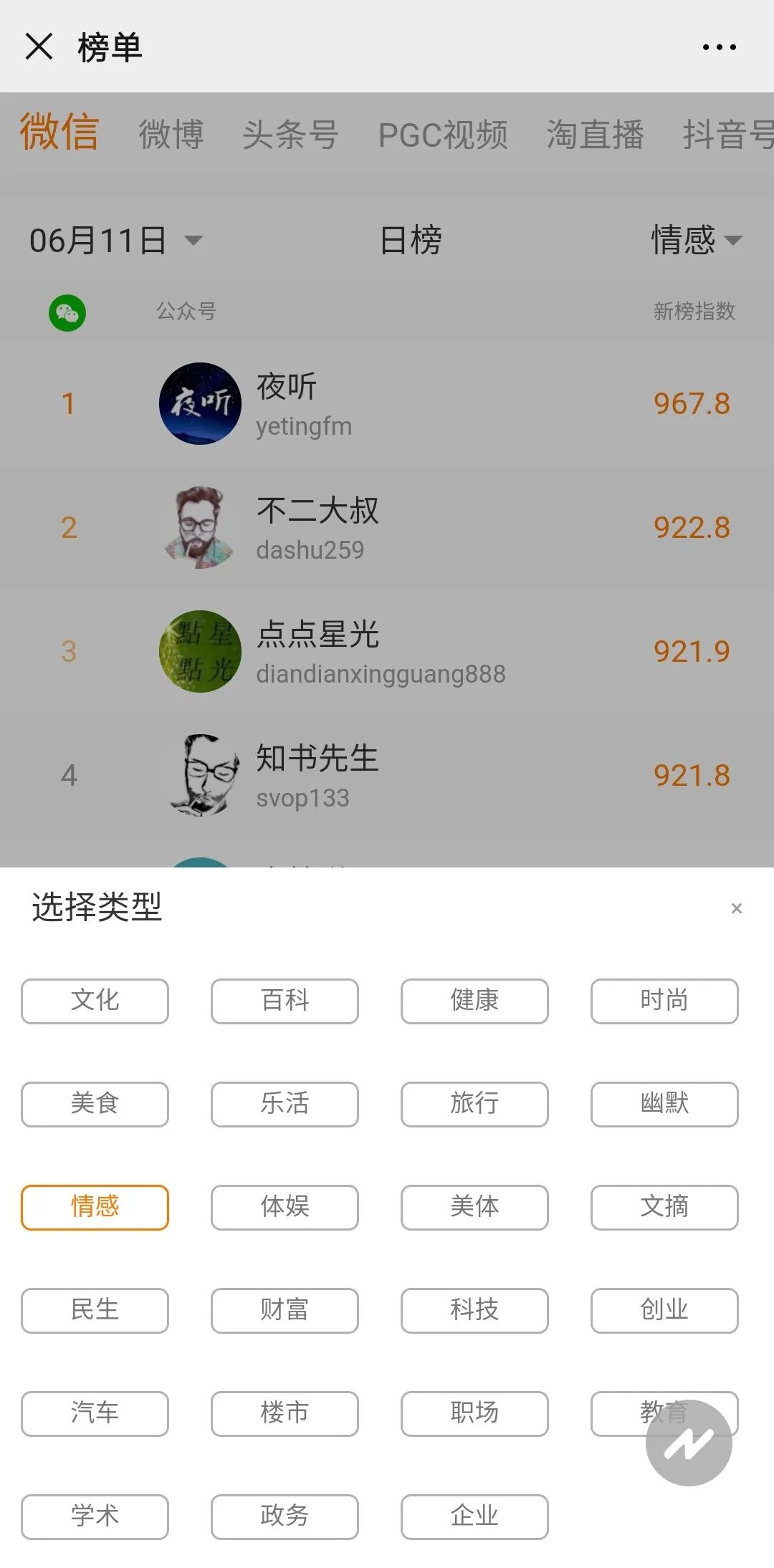This screenshot has width=774, height=1568.
Task: Tap the highlighted 情感 chip
Action: [95, 1207]
